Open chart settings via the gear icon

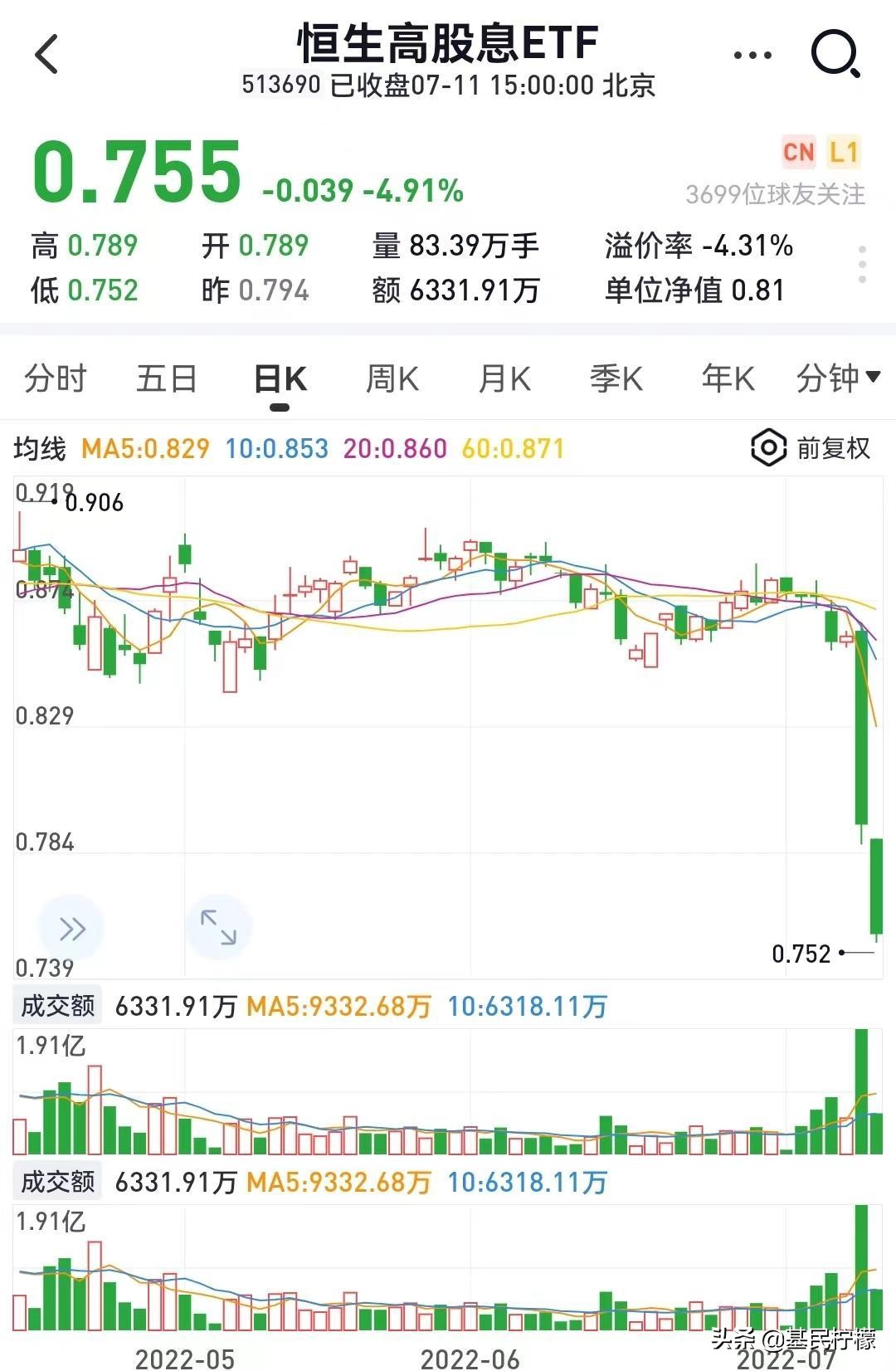tap(767, 448)
